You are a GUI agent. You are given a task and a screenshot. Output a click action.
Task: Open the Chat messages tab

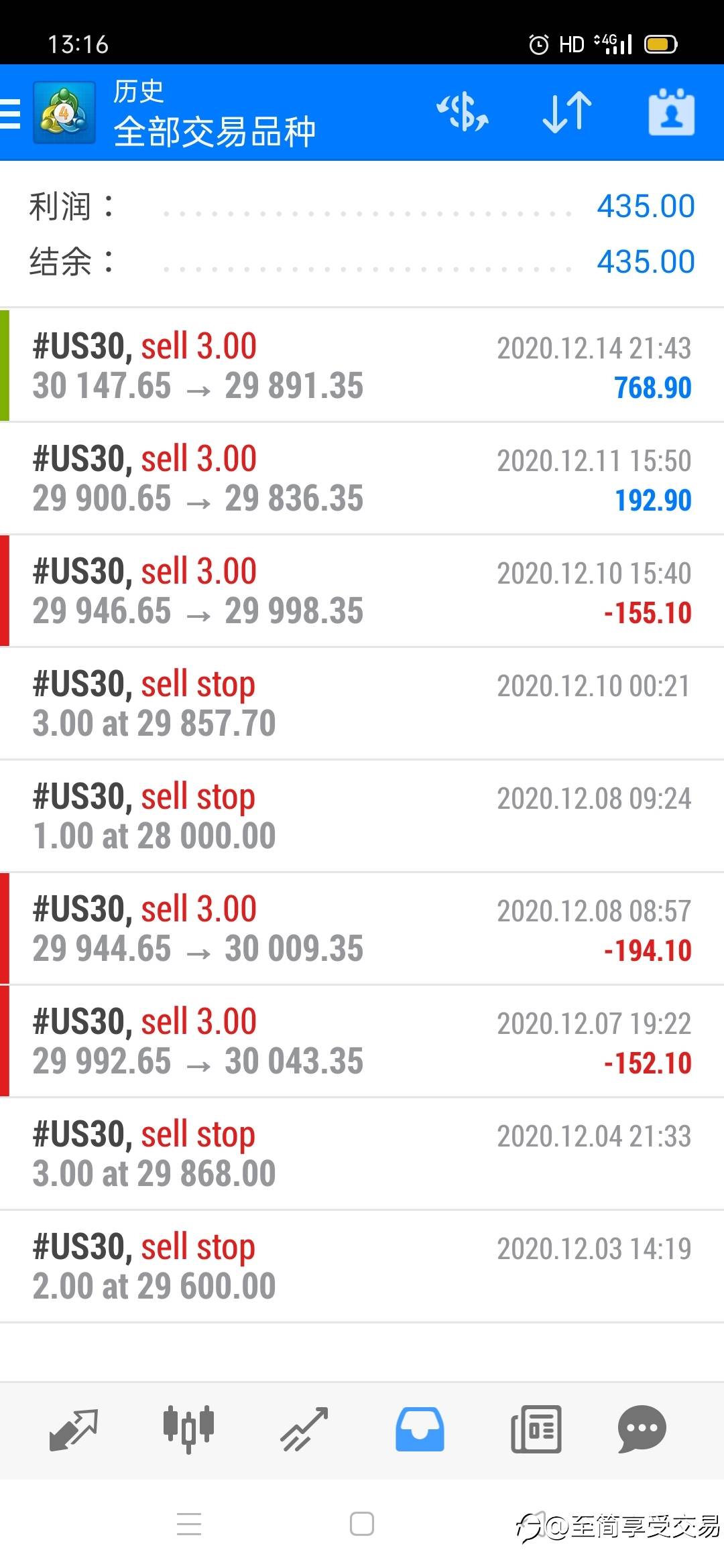tap(642, 1429)
